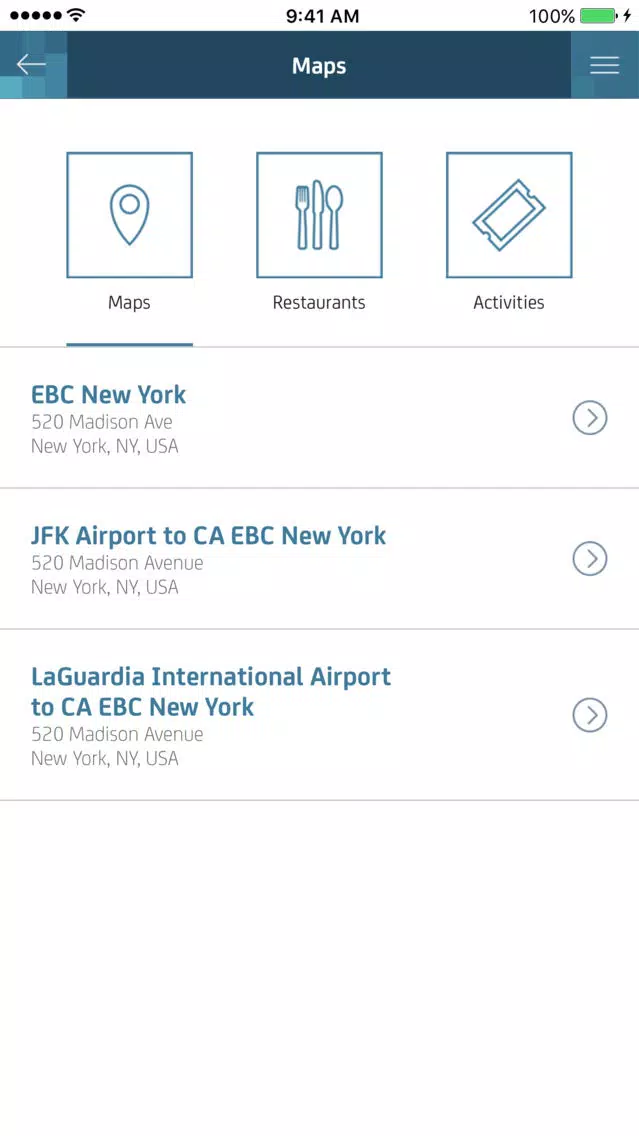This screenshot has height=1136, width=639.
Task: Open LaGuardia International Airport route entry
Action: click(320, 716)
